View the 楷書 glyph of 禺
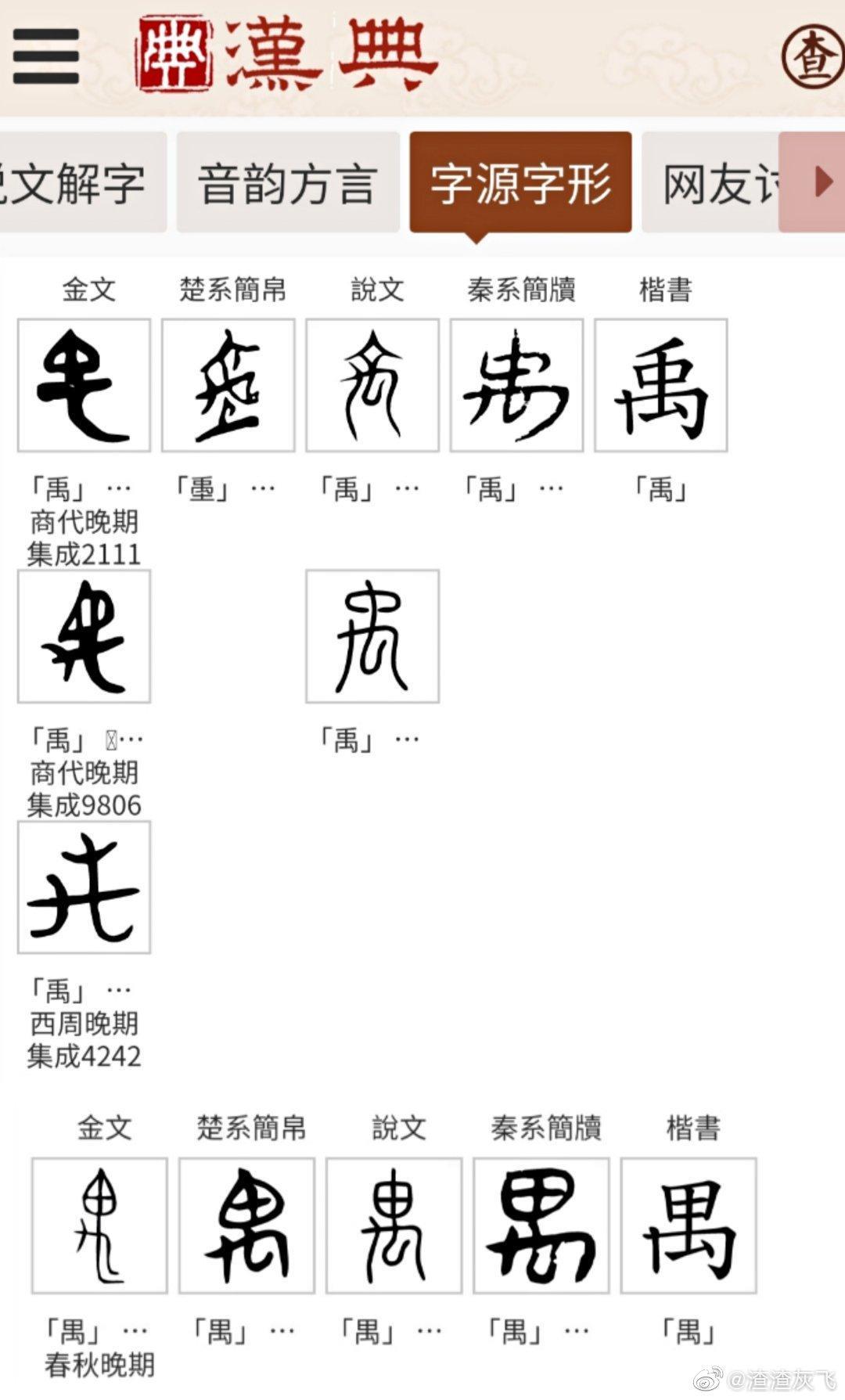This screenshot has height=1400, width=845. pyautogui.click(x=689, y=1225)
